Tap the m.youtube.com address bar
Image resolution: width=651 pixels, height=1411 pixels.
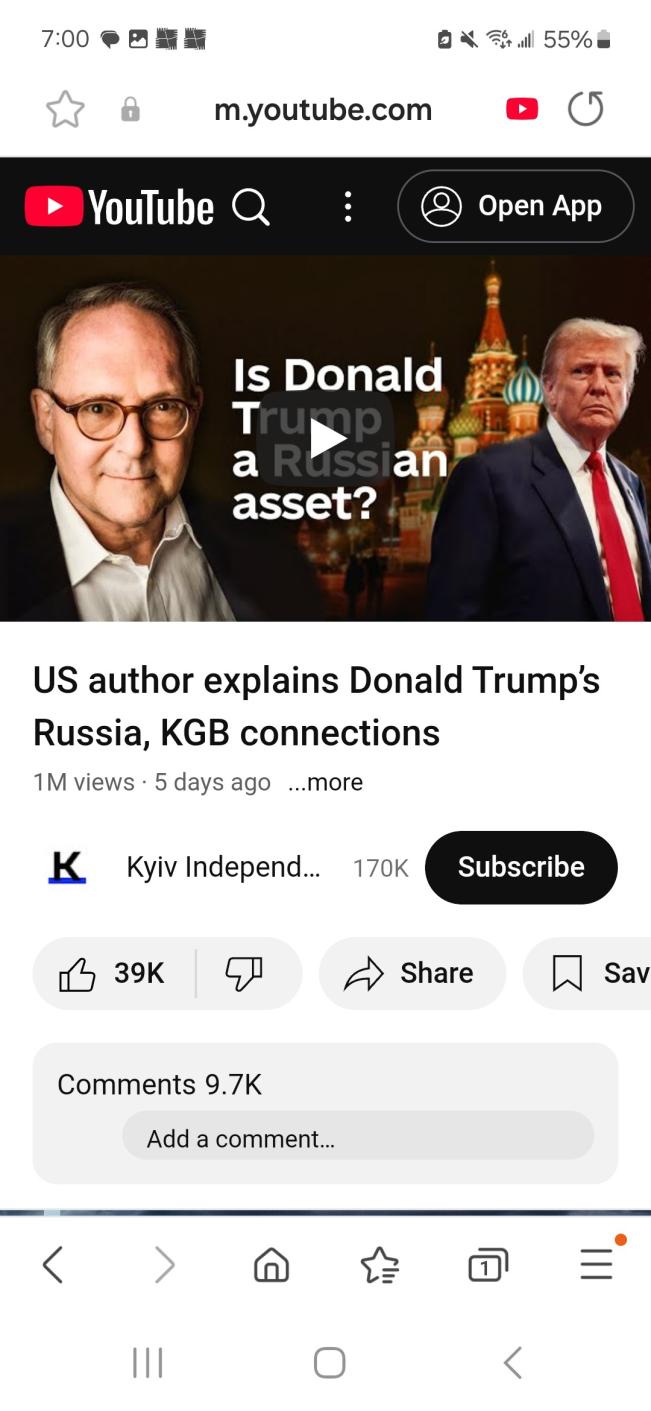point(322,109)
